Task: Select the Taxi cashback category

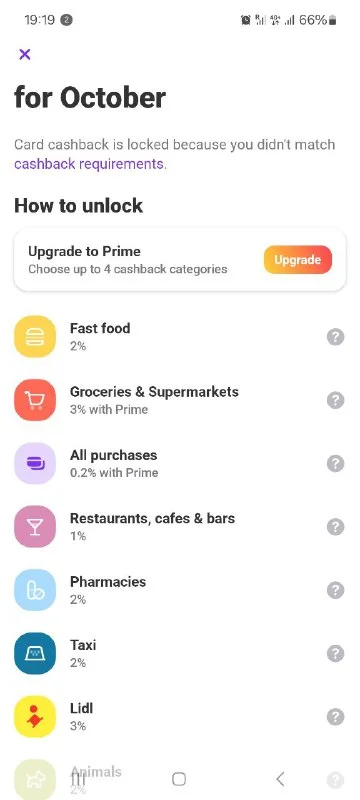Action: (x=180, y=653)
